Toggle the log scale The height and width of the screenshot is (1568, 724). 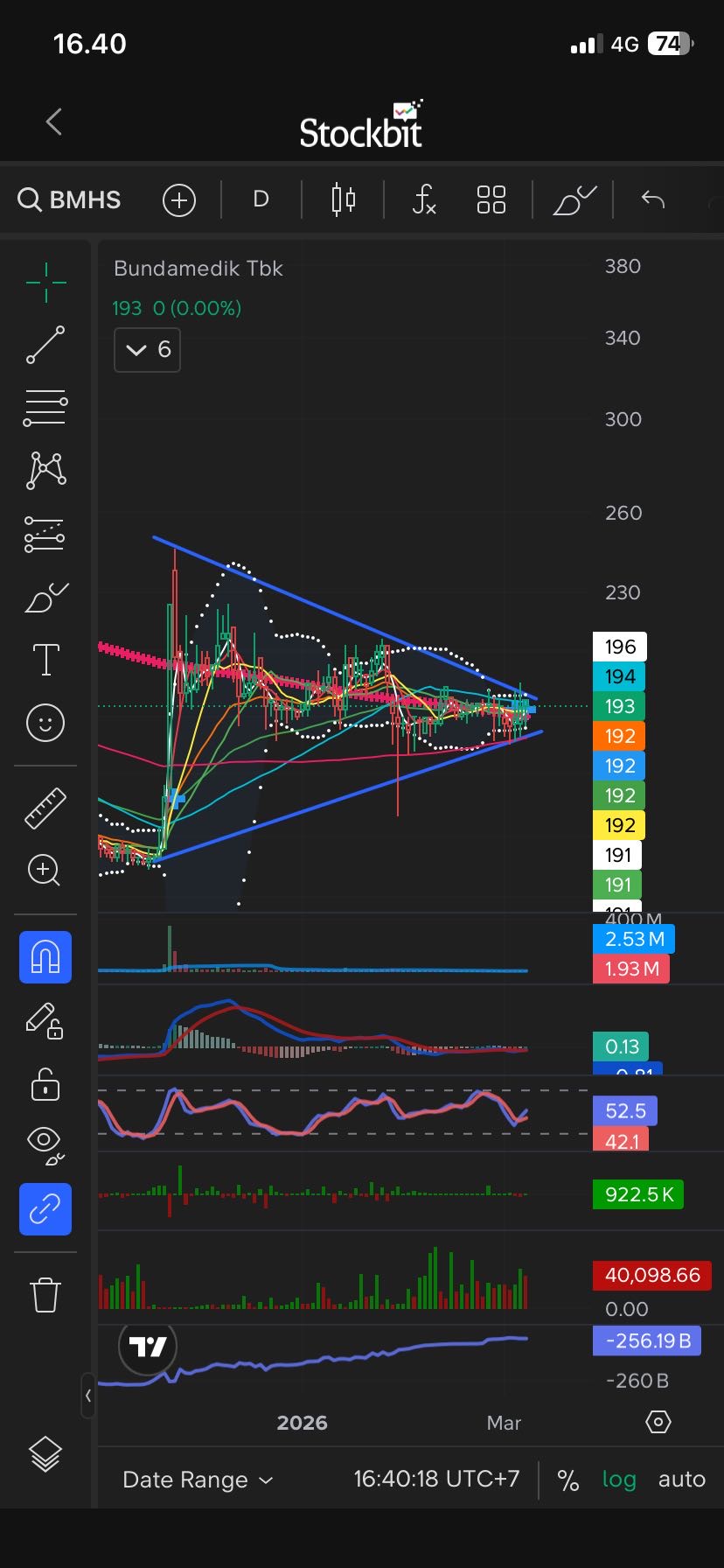tap(619, 1480)
